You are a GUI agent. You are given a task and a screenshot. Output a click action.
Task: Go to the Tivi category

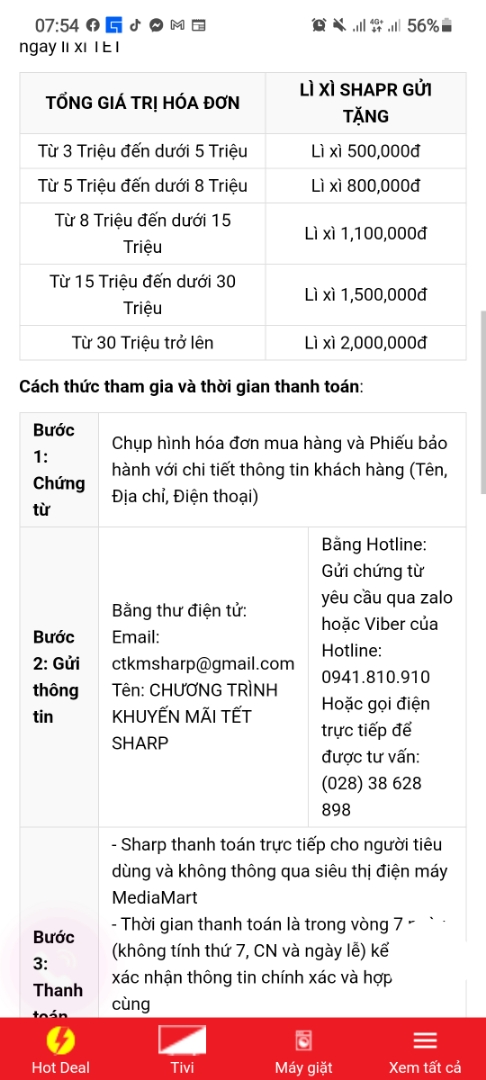pos(182,1049)
